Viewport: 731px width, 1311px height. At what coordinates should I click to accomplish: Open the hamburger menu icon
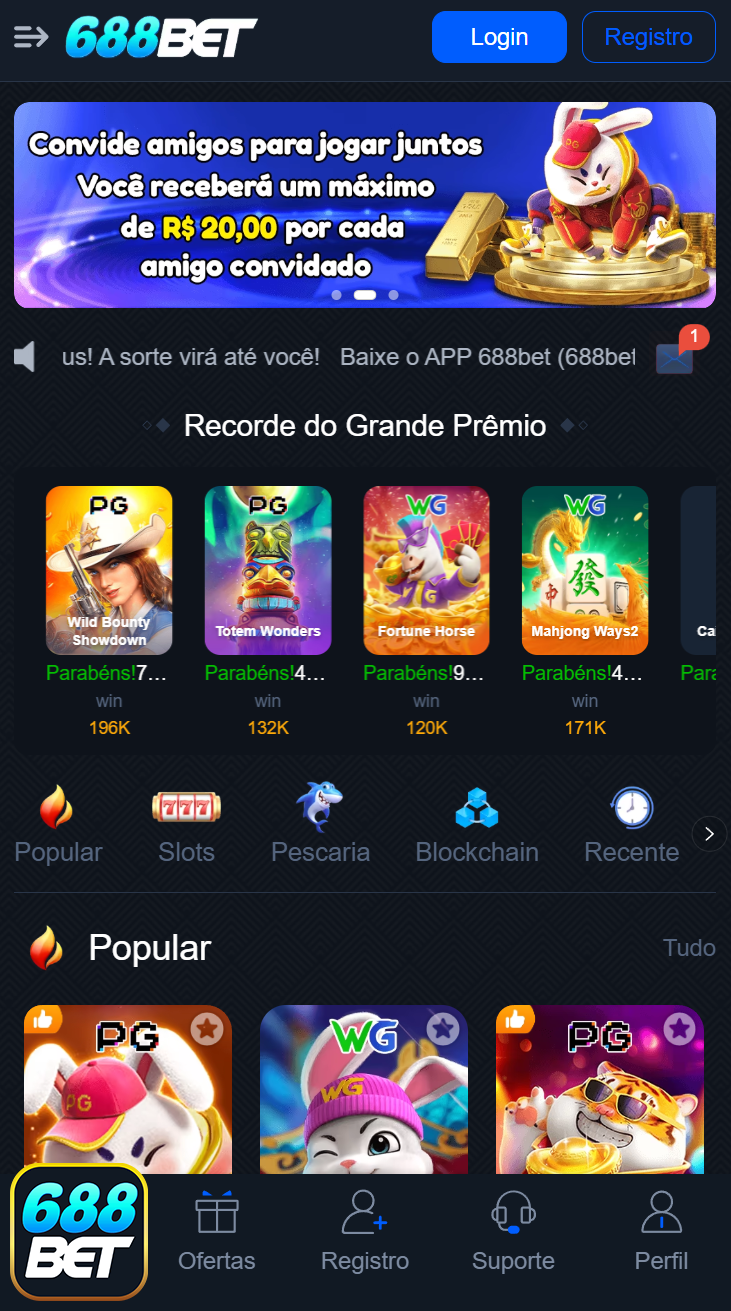tap(30, 37)
